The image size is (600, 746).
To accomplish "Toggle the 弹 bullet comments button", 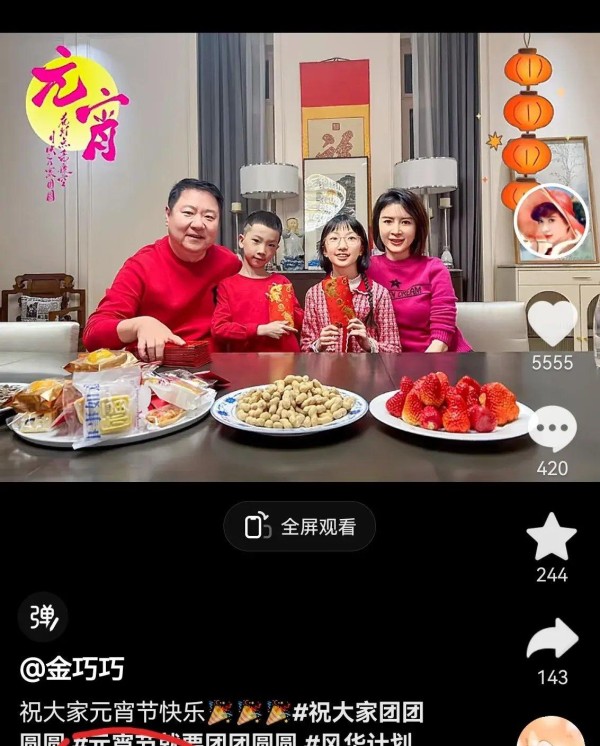I will point(43,617).
